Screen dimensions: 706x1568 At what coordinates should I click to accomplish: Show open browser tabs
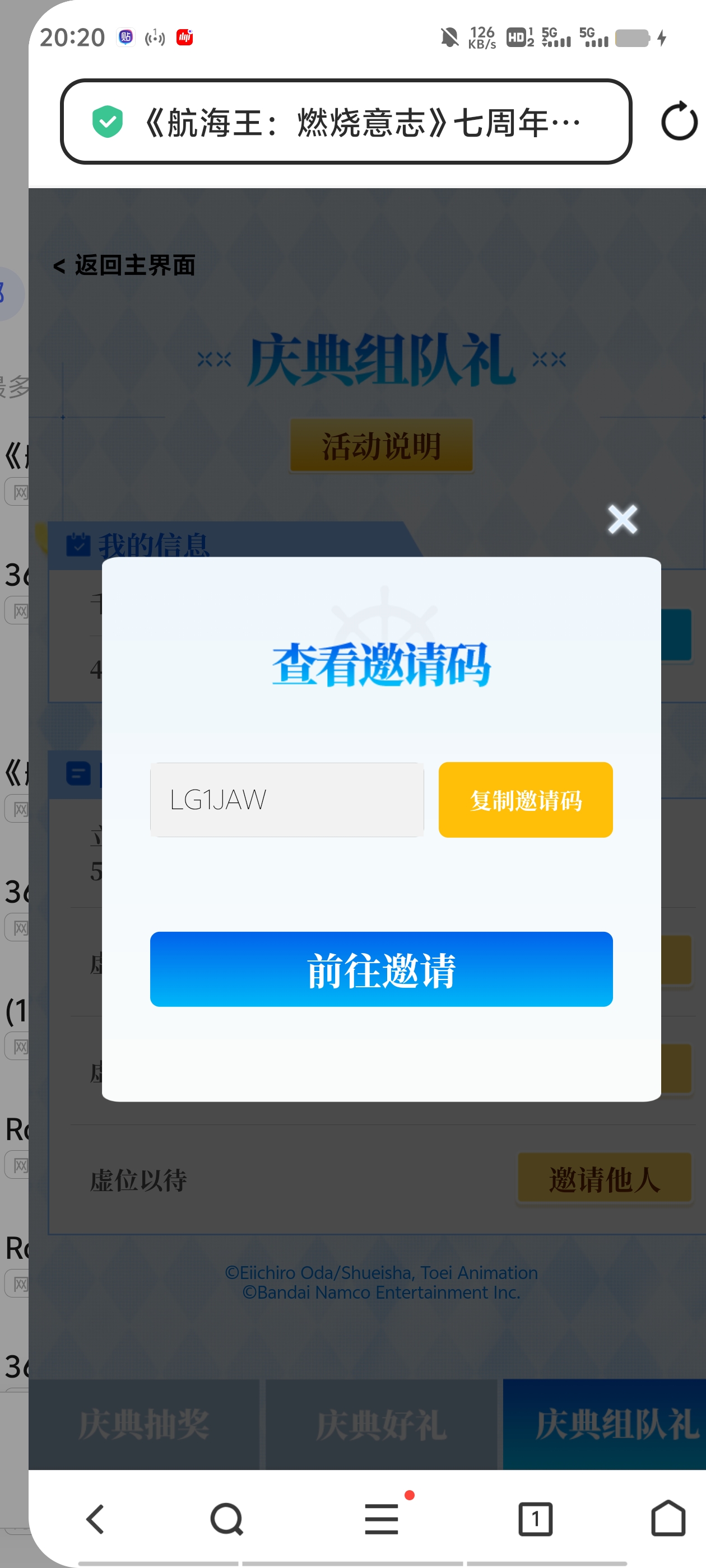click(x=535, y=1519)
